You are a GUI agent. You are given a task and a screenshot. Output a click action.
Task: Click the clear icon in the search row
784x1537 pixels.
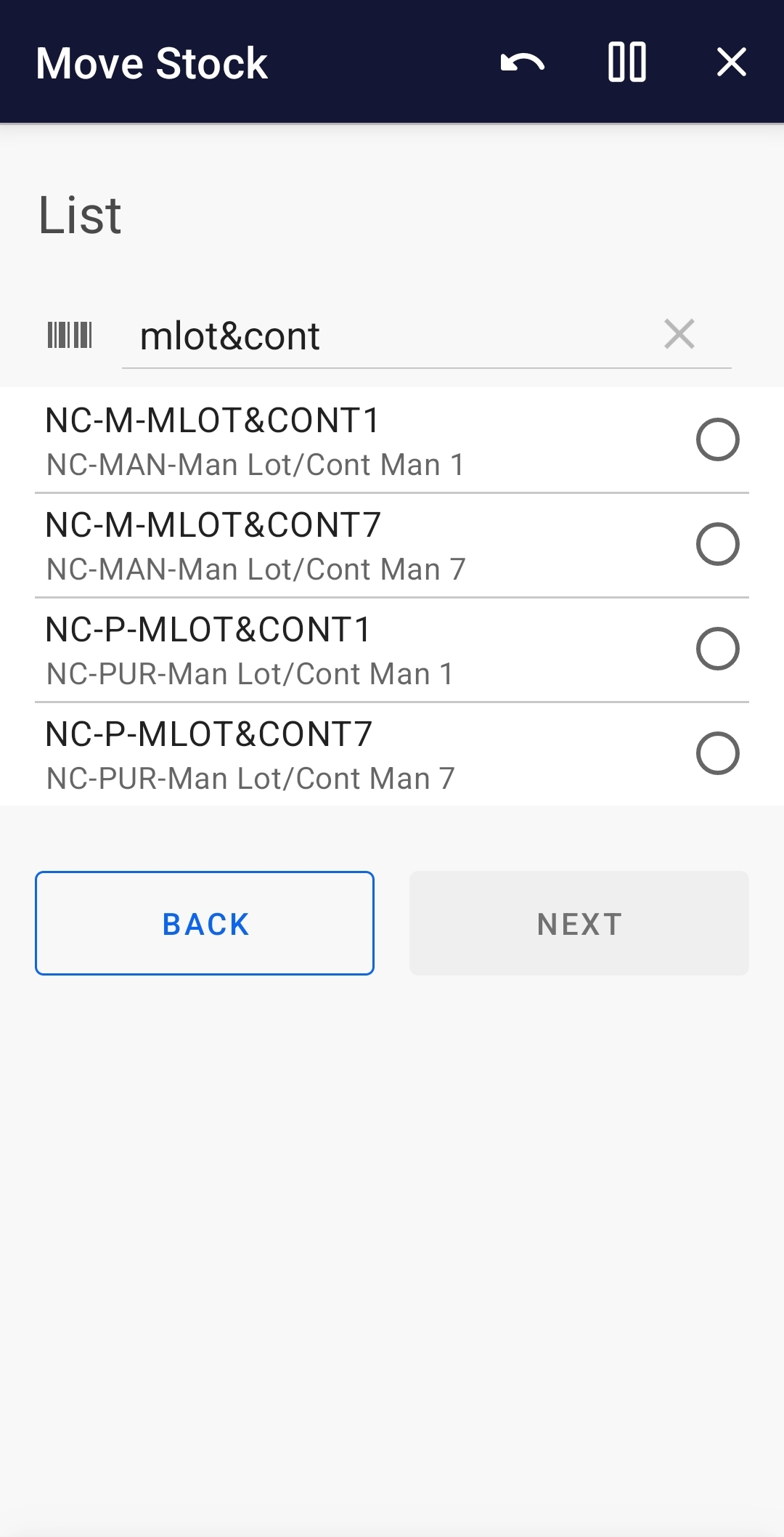click(679, 334)
